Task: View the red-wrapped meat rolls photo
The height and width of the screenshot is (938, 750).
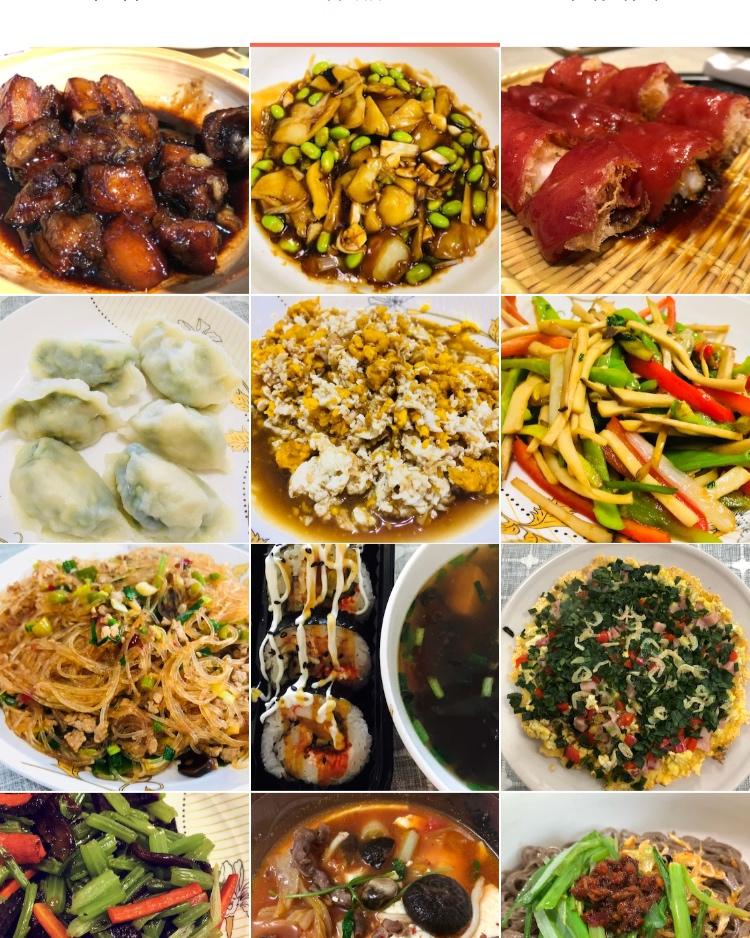Action: click(x=625, y=170)
